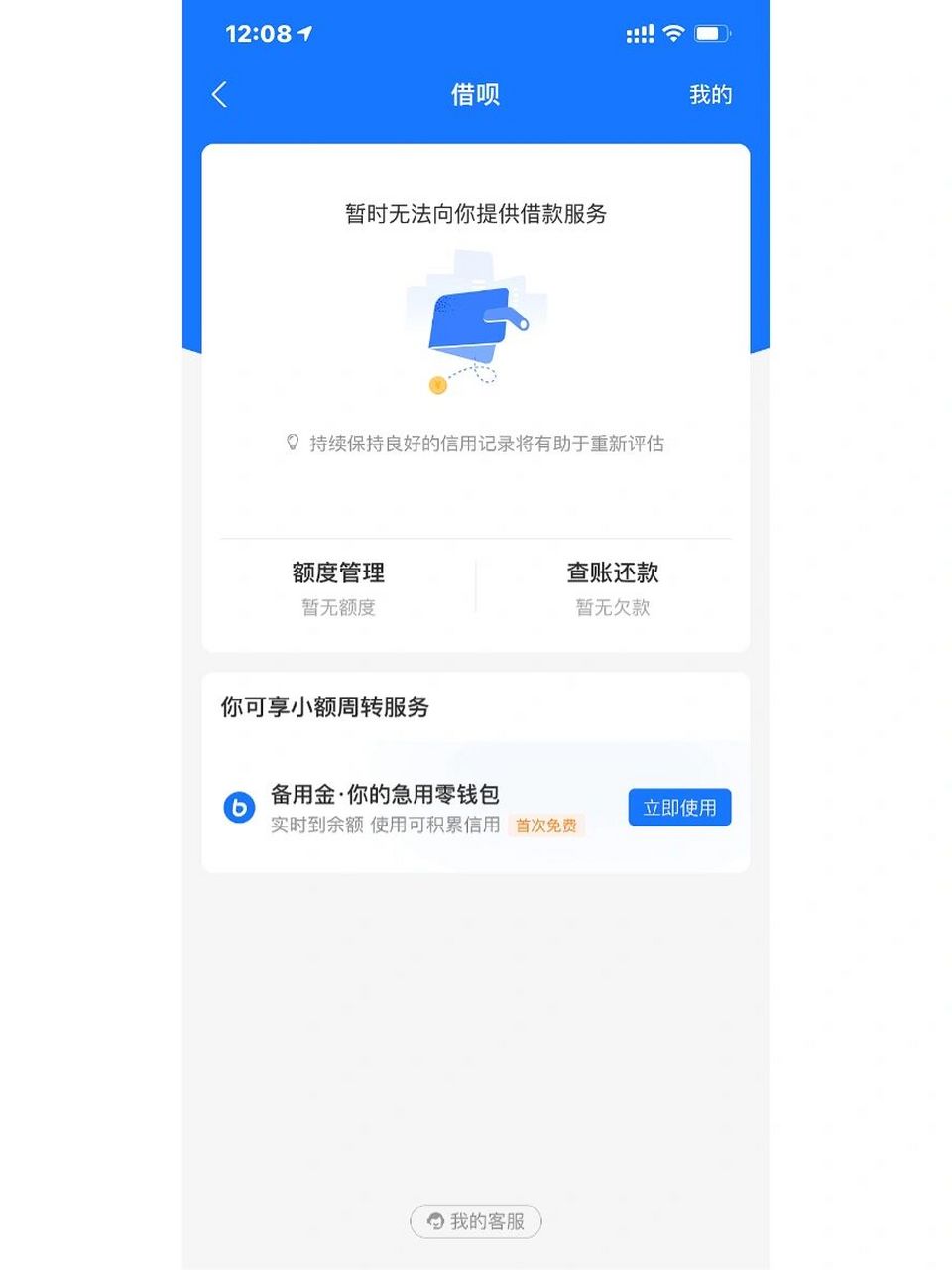Image resolution: width=952 pixels, height=1270 pixels.
Task: Tap the cellular signal bars
Action: [640, 33]
